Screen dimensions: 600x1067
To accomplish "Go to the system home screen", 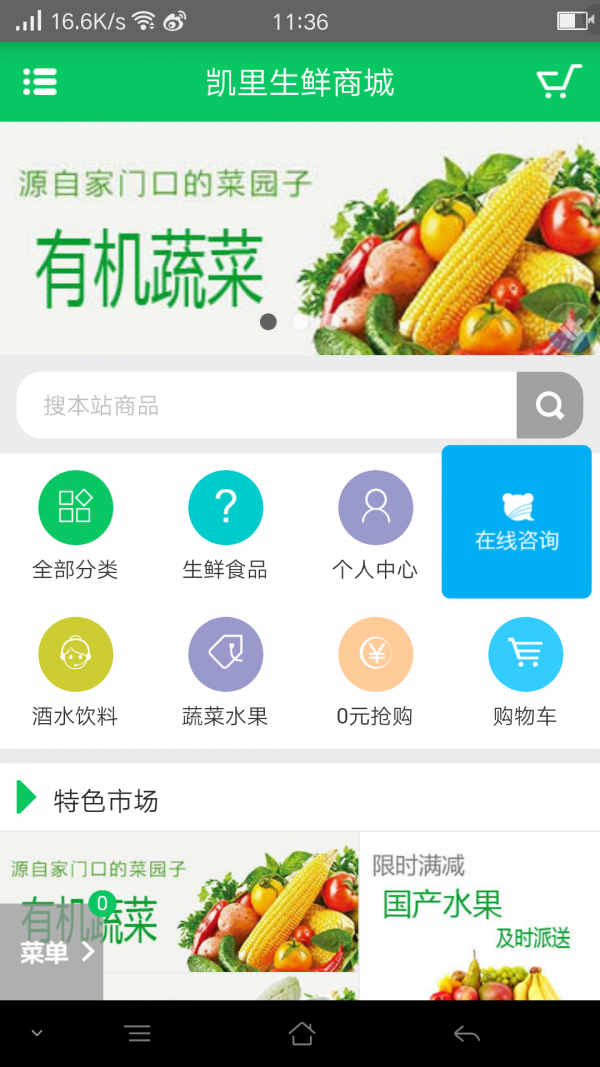I will [301, 1033].
